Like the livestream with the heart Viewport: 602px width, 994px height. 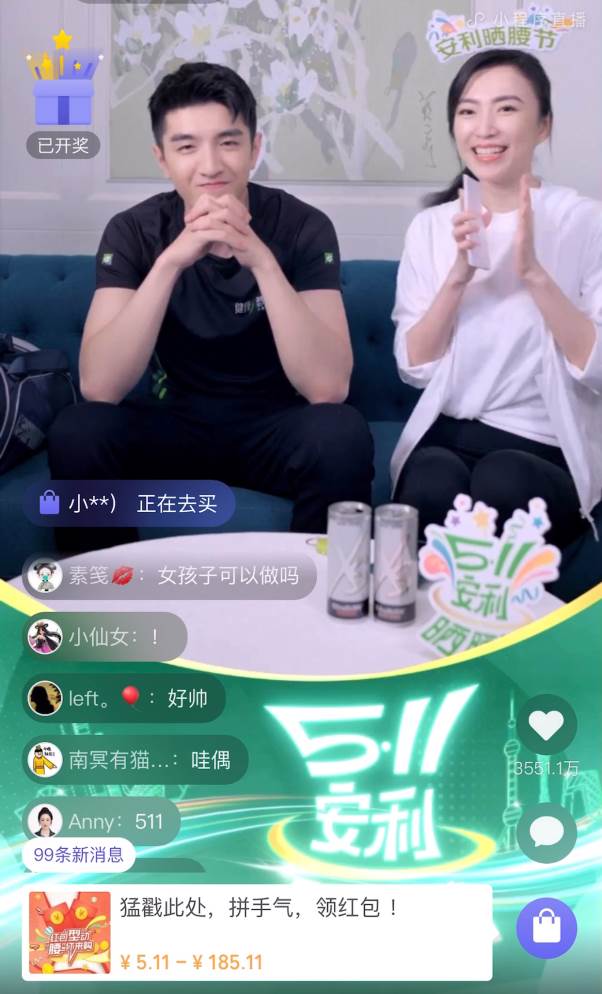point(546,725)
